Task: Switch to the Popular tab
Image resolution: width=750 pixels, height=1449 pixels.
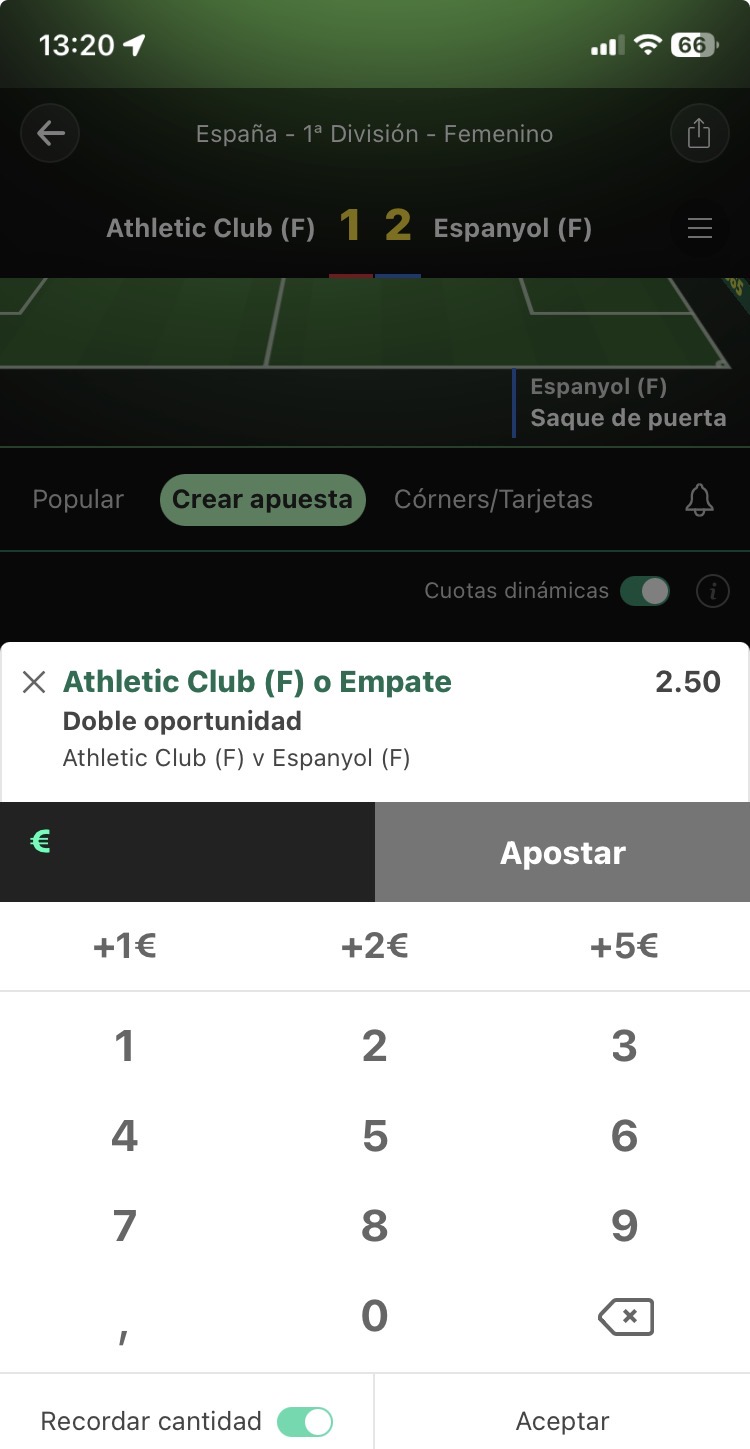Action: click(x=78, y=499)
